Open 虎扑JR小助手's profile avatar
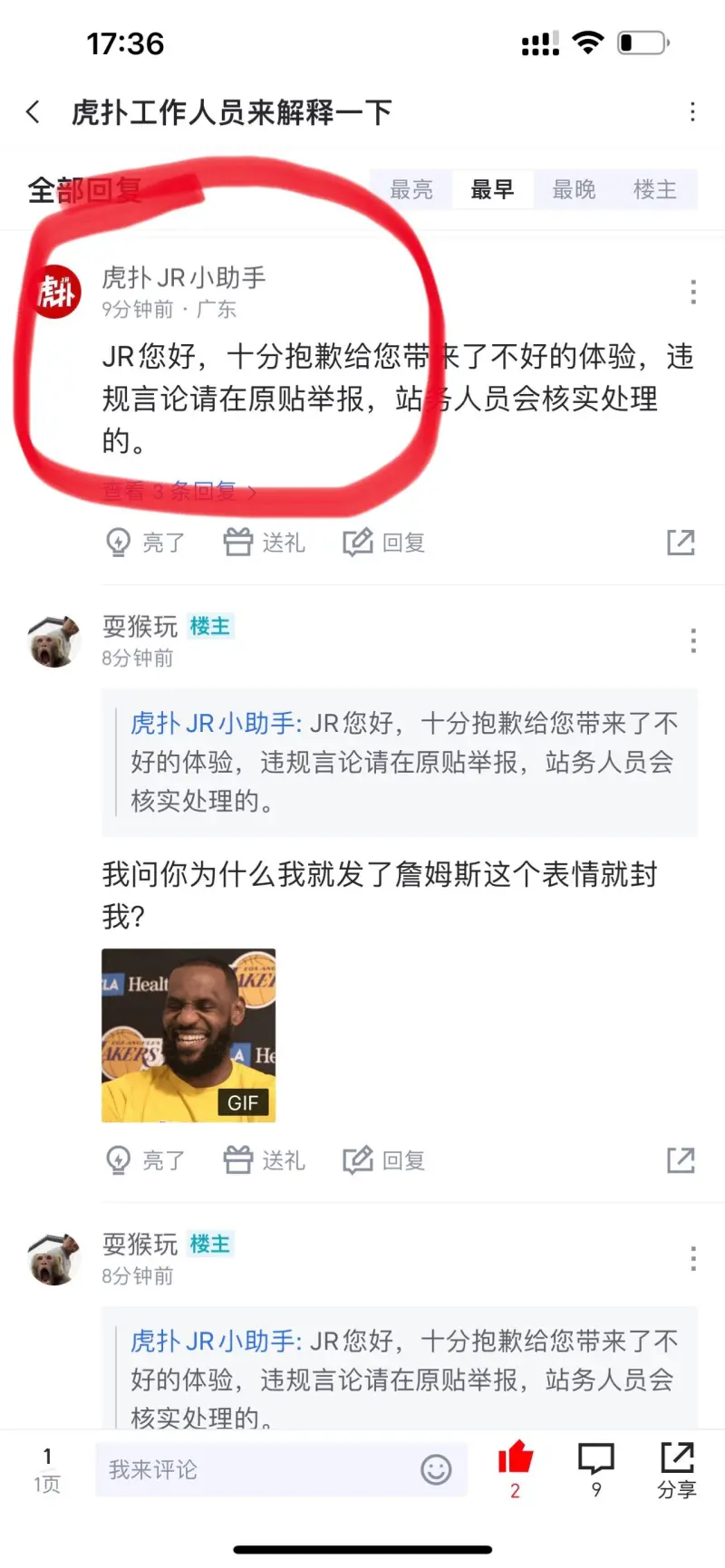Viewport: 725px width, 1568px height. tap(55, 292)
